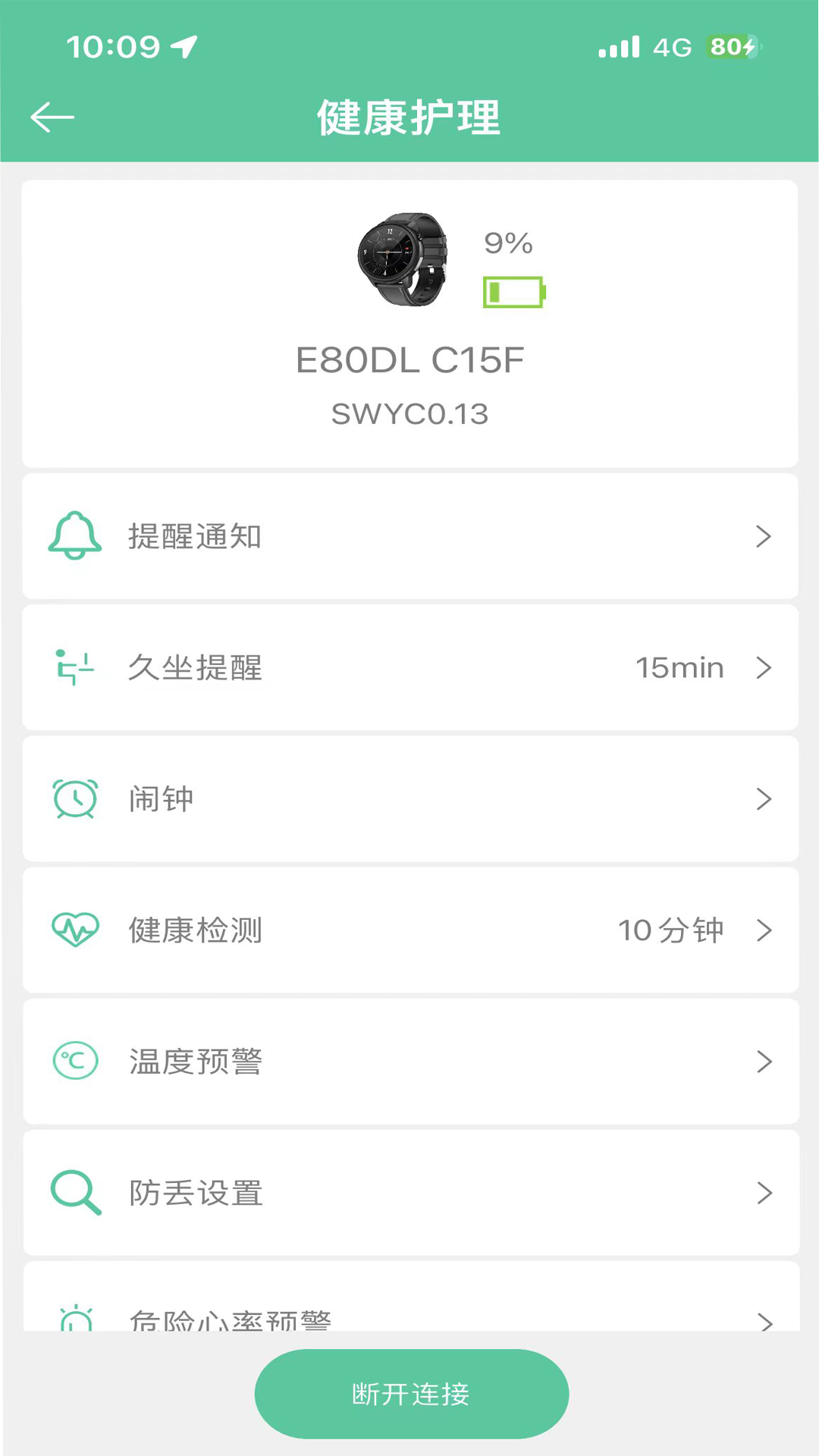Image resolution: width=819 pixels, height=1456 pixels.
Task: Click the 9% battery percentage text
Action: click(x=508, y=243)
